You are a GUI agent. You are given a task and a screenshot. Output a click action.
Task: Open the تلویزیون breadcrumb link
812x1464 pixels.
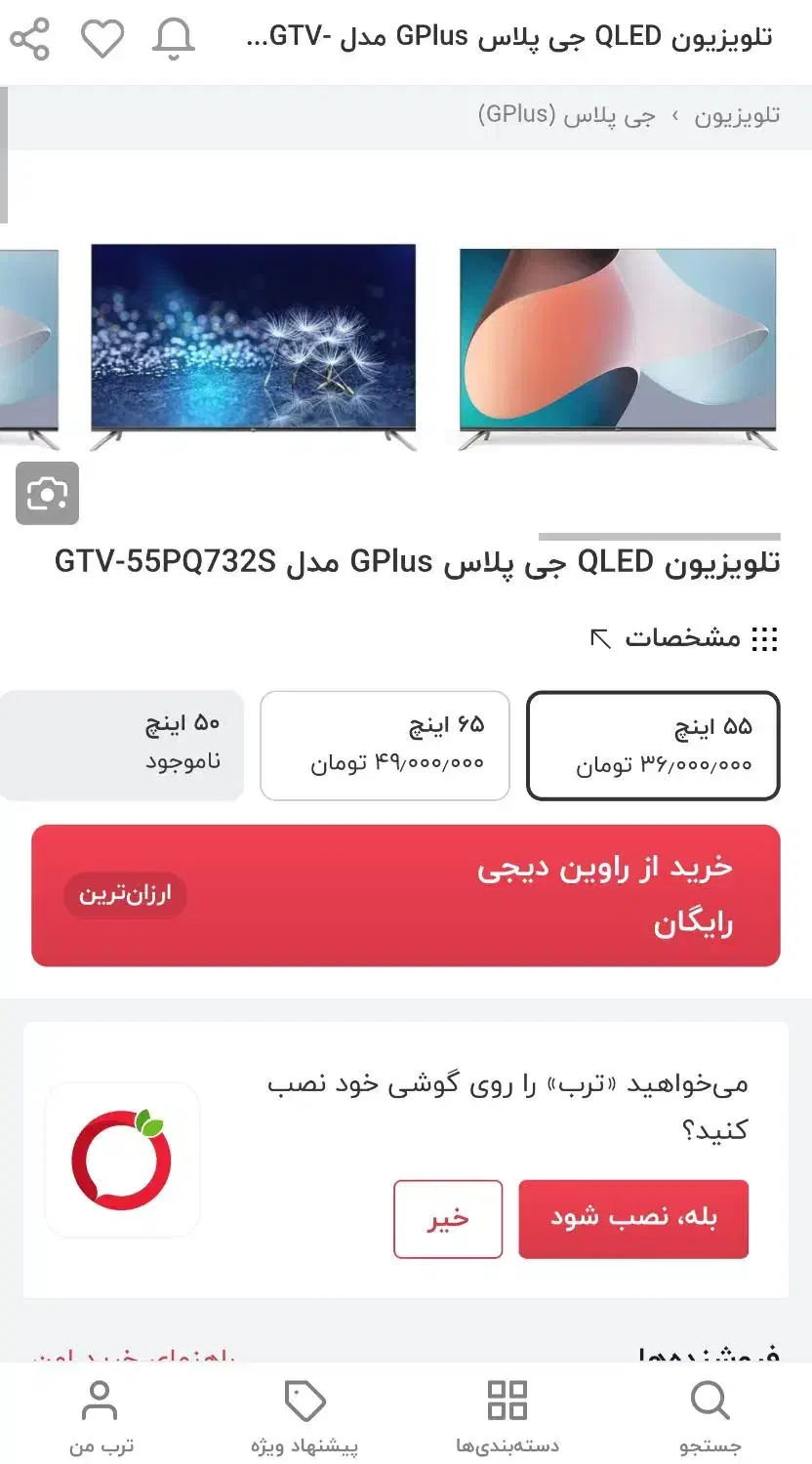tap(737, 116)
